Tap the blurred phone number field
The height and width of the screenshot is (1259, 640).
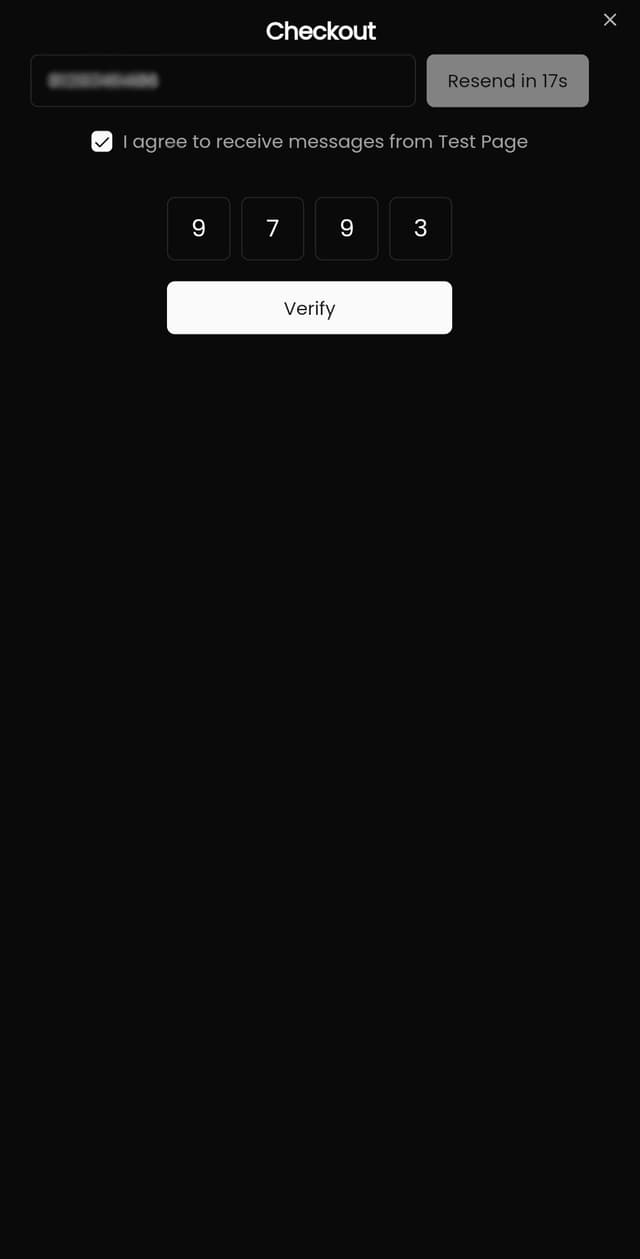222,81
